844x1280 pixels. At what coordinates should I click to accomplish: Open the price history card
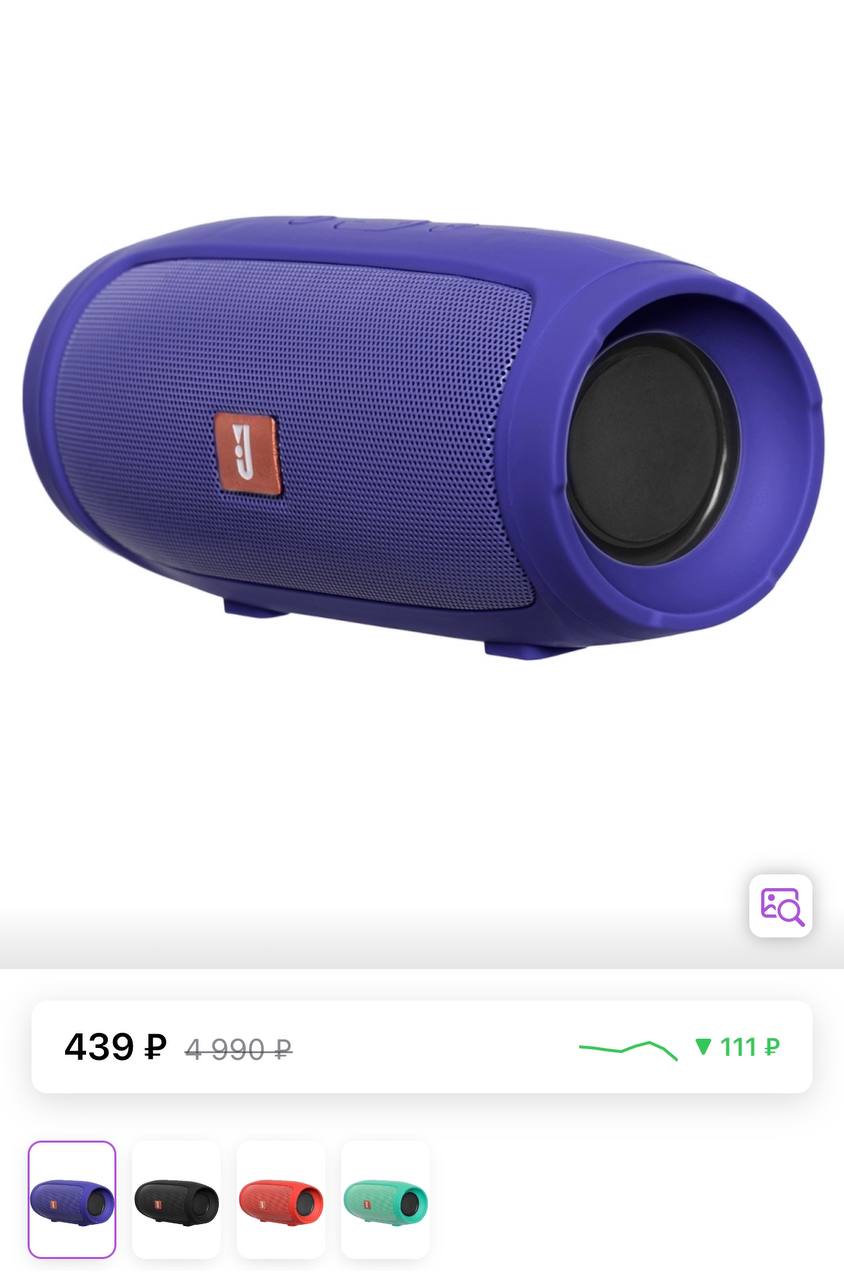pos(421,1047)
